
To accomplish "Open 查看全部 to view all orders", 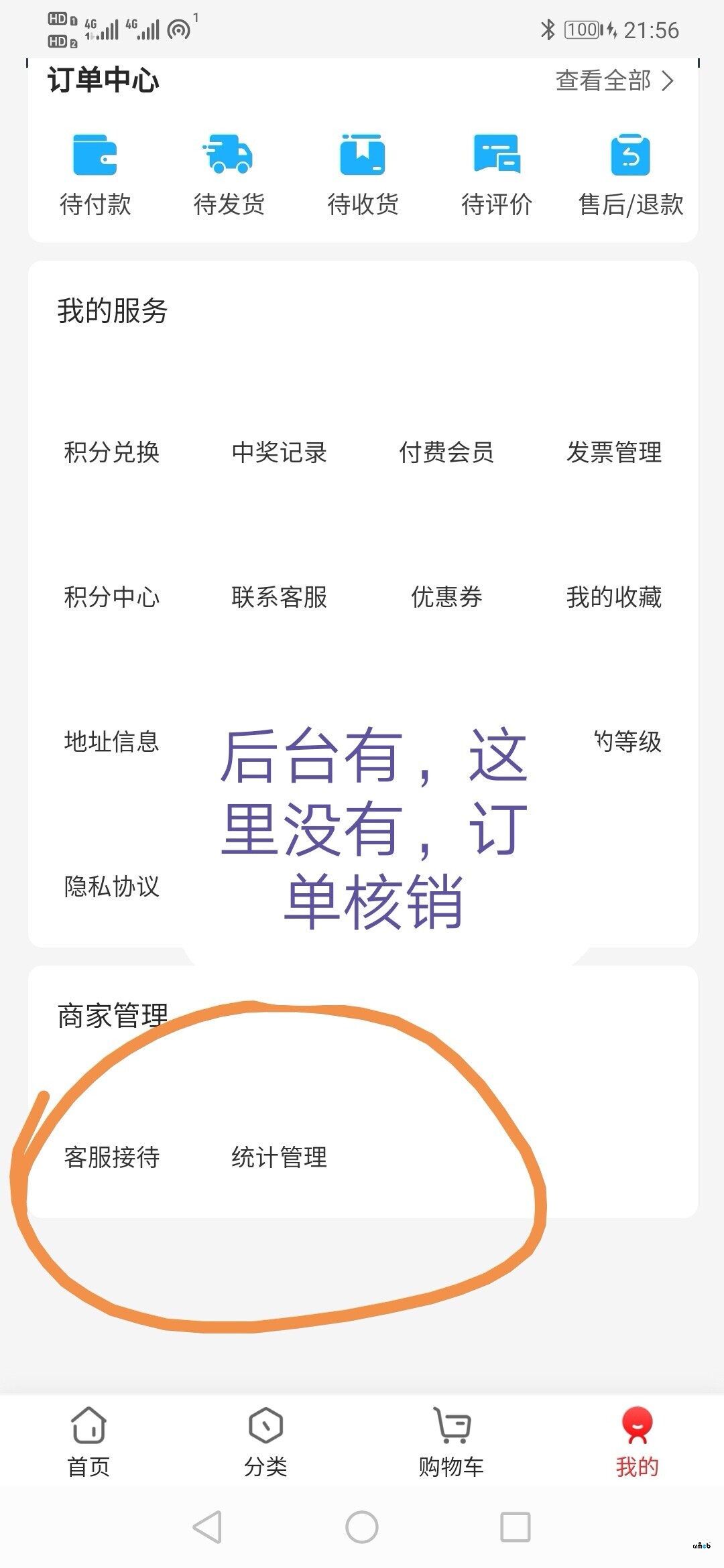I will tap(613, 81).
